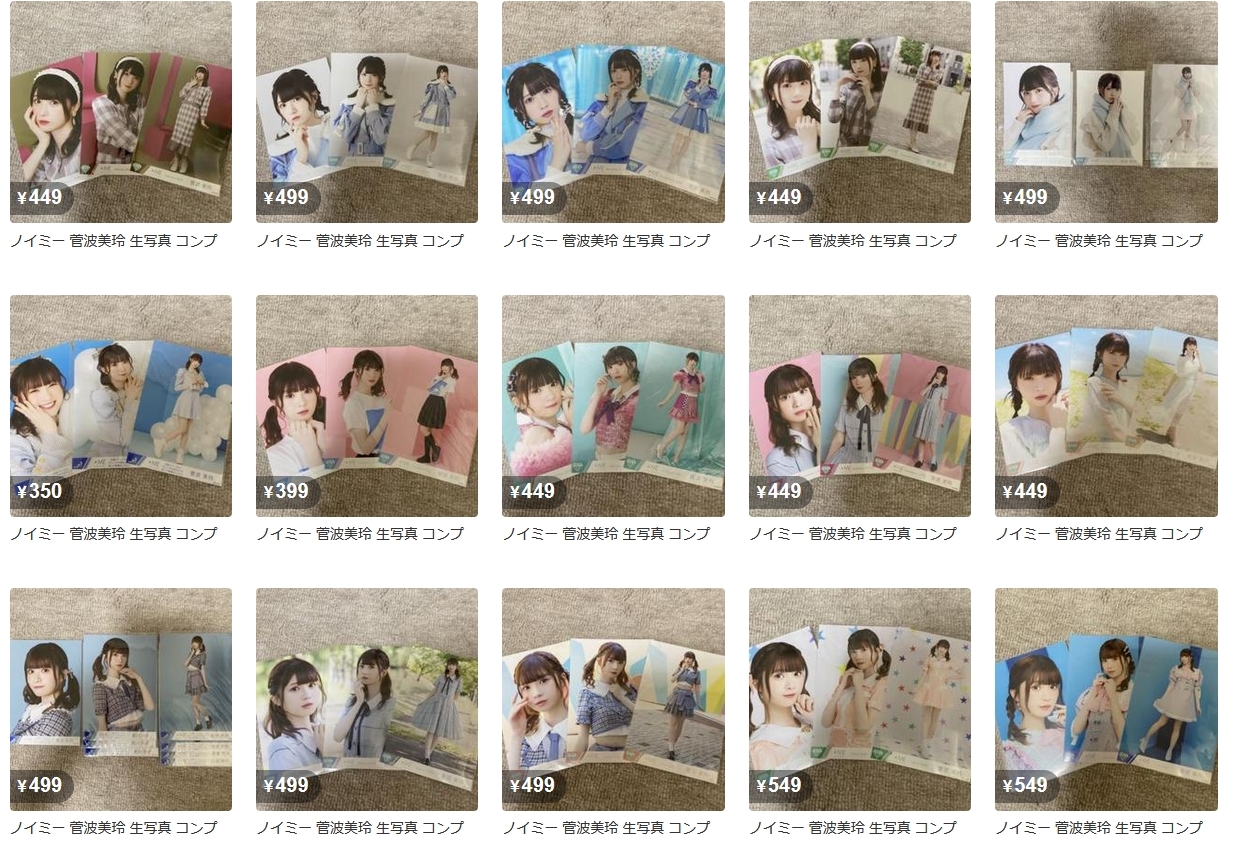Screen dimensions: 1241x844
Task: View ¥549 listing with solid blue background photos
Action: [1106, 698]
